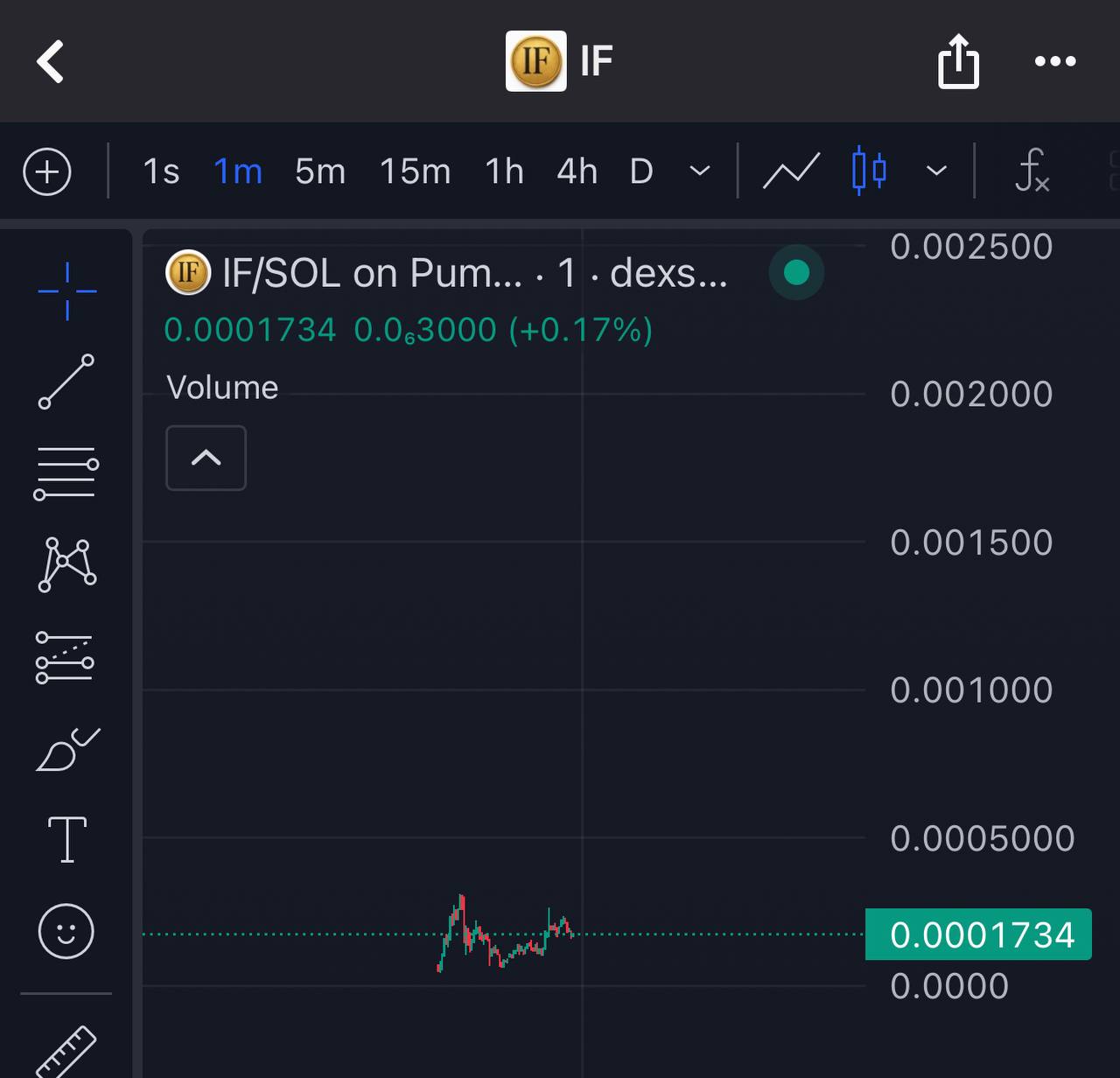Open the text annotation tool

tap(67, 839)
